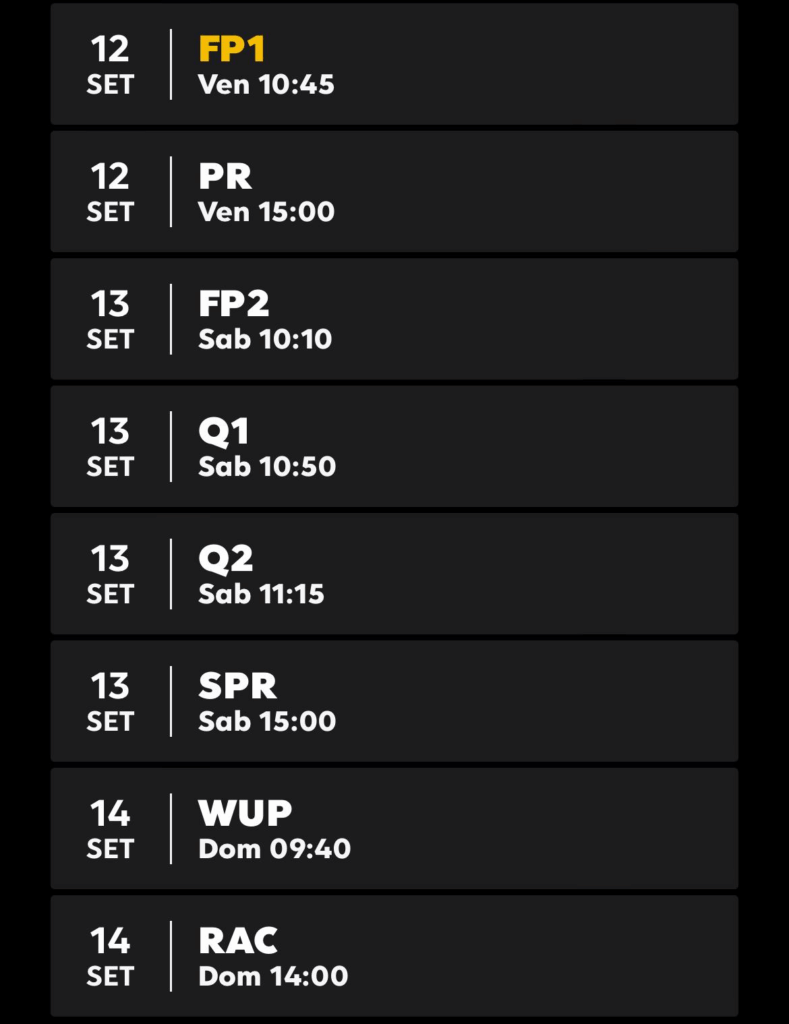View the SPR sprint session on Saturday 15:00

click(x=394, y=701)
